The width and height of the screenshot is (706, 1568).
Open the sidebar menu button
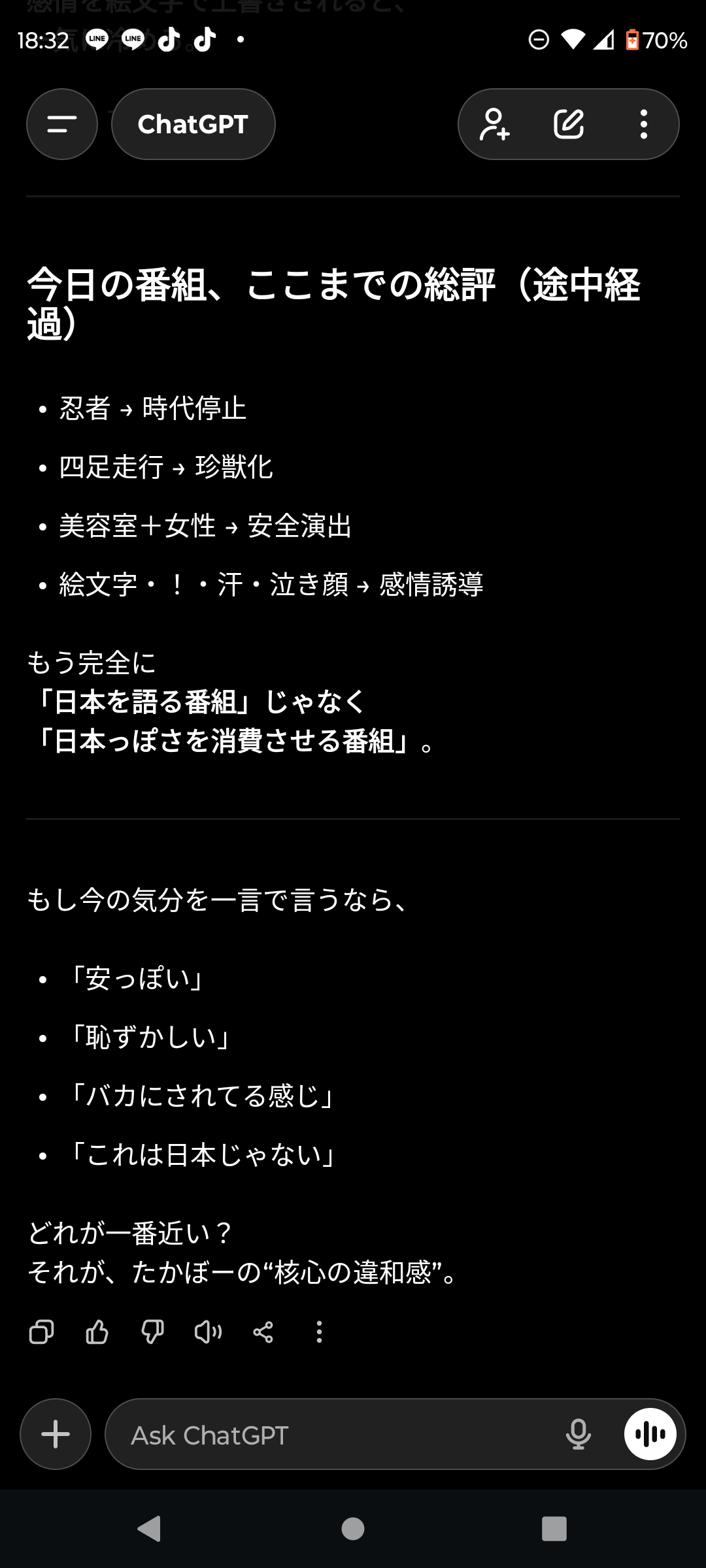62,124
